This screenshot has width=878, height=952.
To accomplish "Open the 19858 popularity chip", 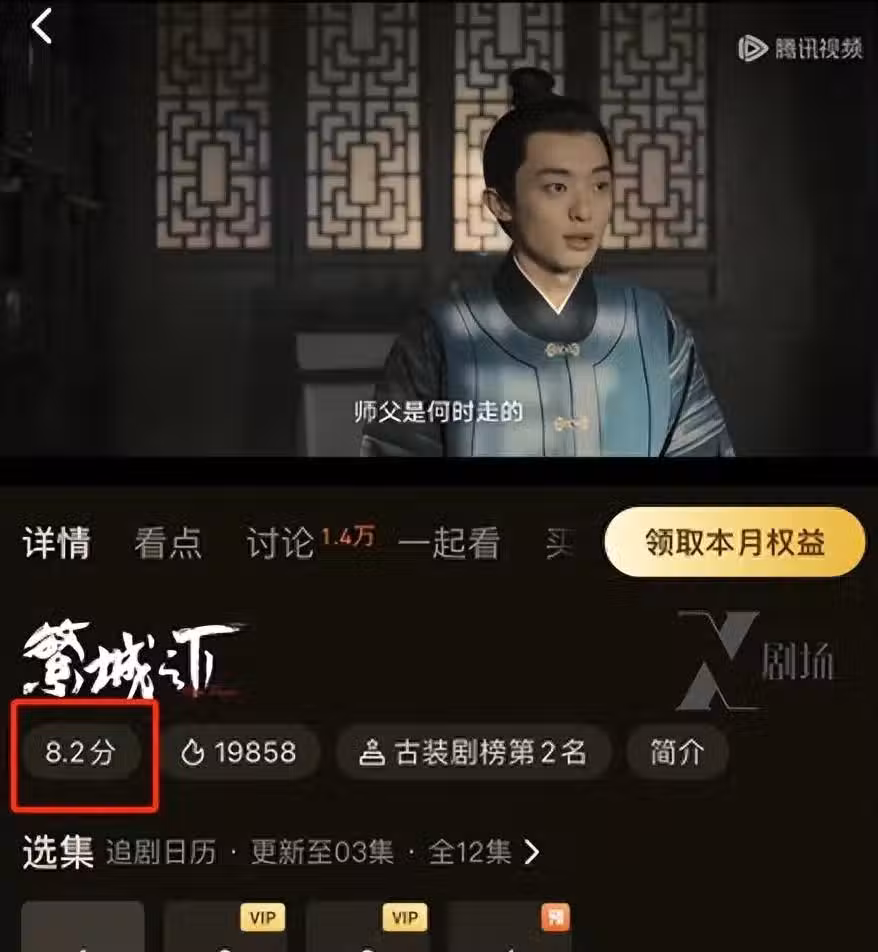I will click(x=238, y=752).
